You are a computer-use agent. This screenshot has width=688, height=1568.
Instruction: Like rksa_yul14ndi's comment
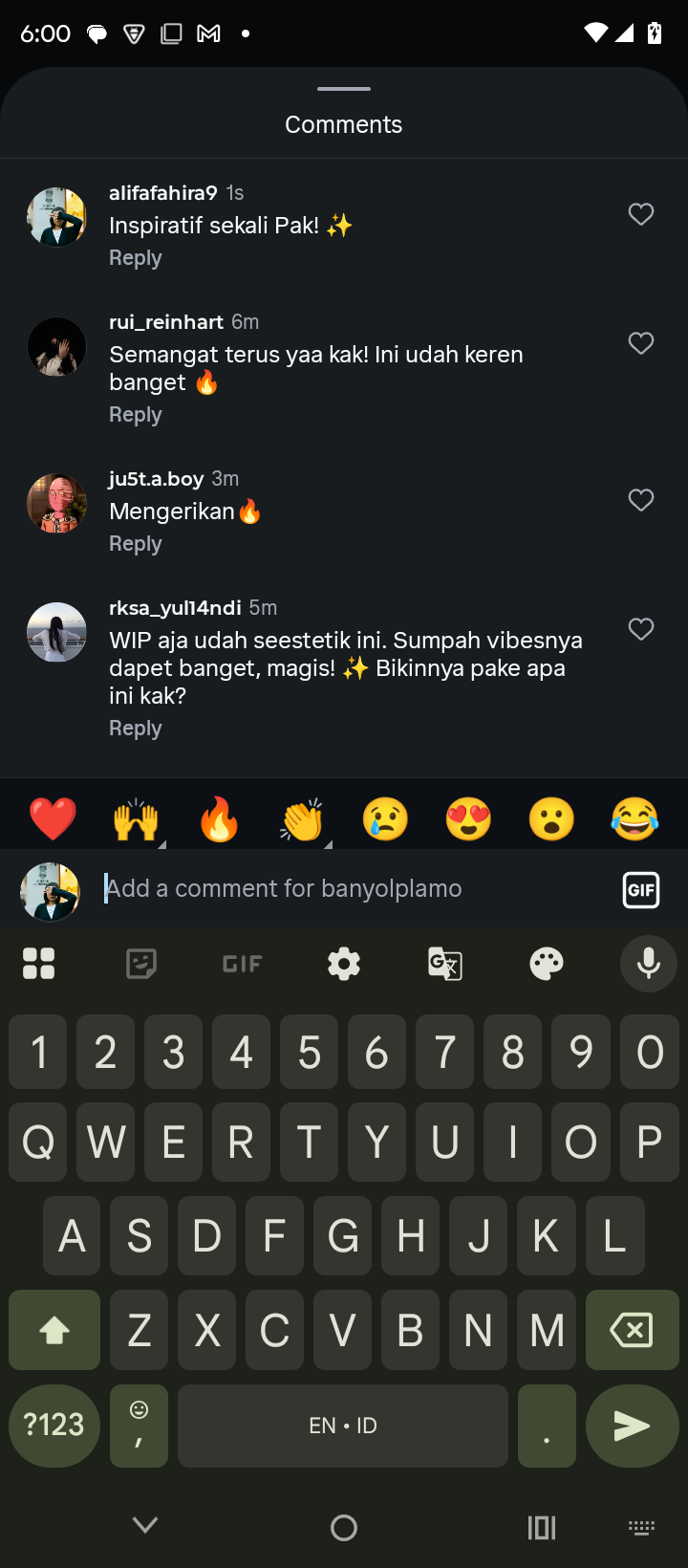tap(640, 629)
